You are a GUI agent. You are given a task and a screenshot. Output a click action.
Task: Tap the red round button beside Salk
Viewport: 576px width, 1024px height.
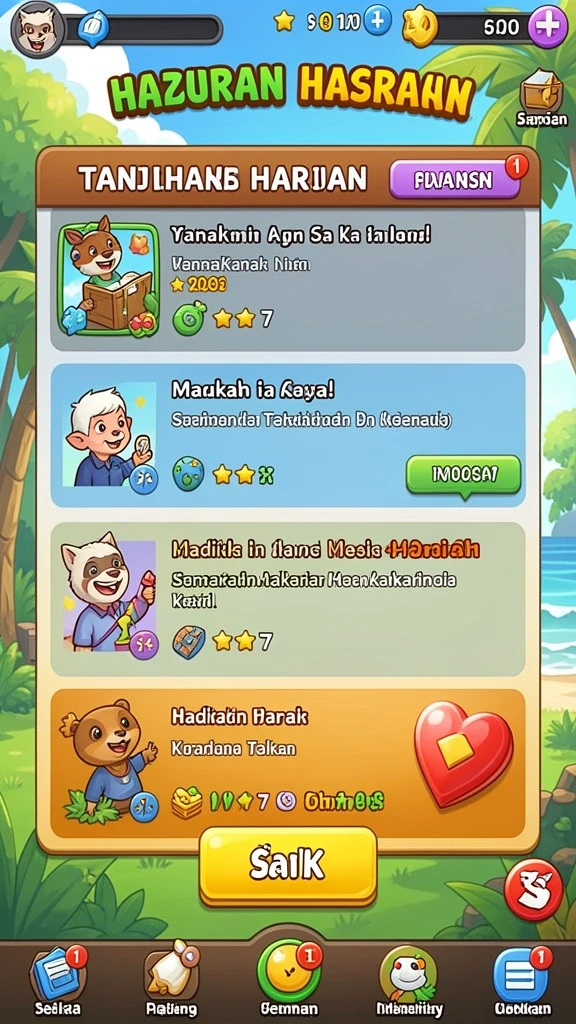pos(534,889)
